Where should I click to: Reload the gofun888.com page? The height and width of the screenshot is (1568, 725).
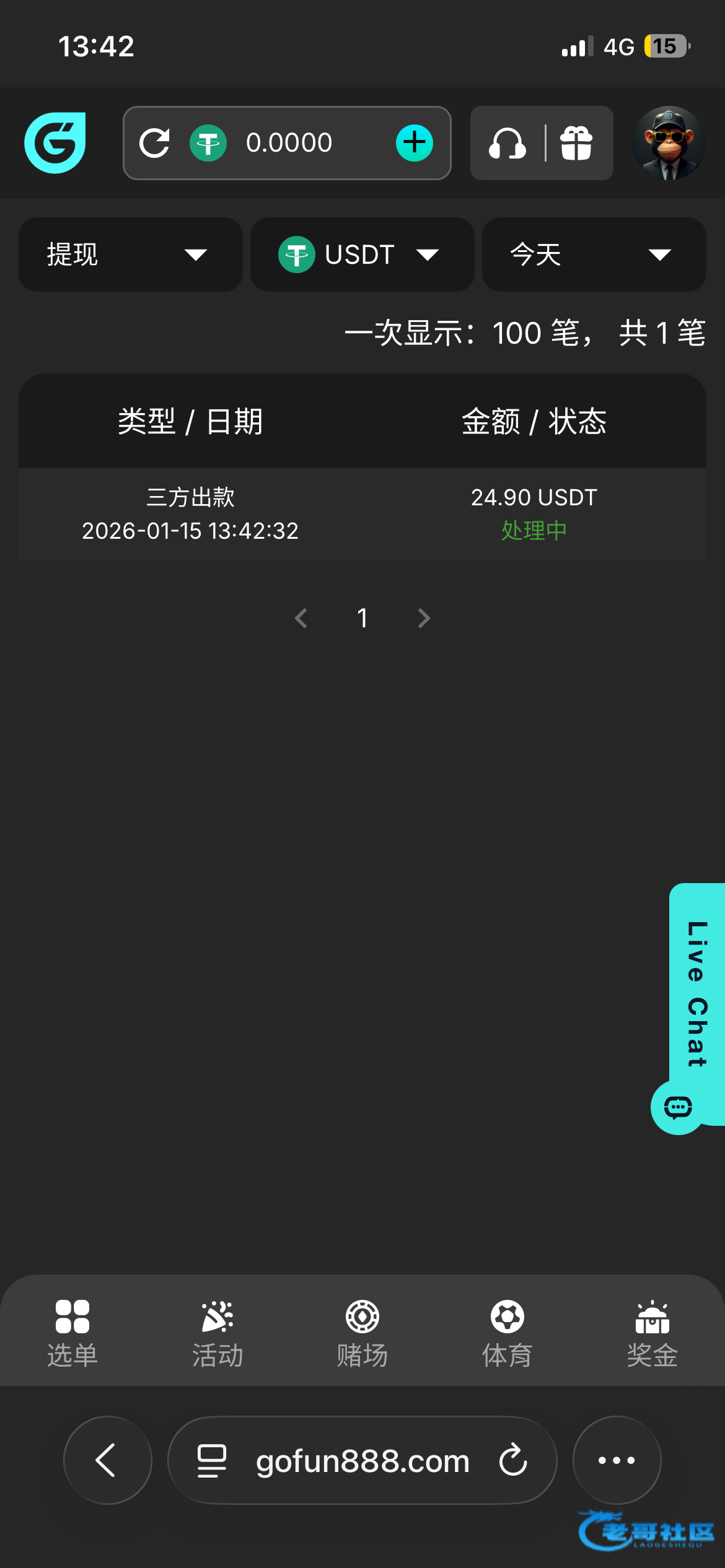point(513,1460)
